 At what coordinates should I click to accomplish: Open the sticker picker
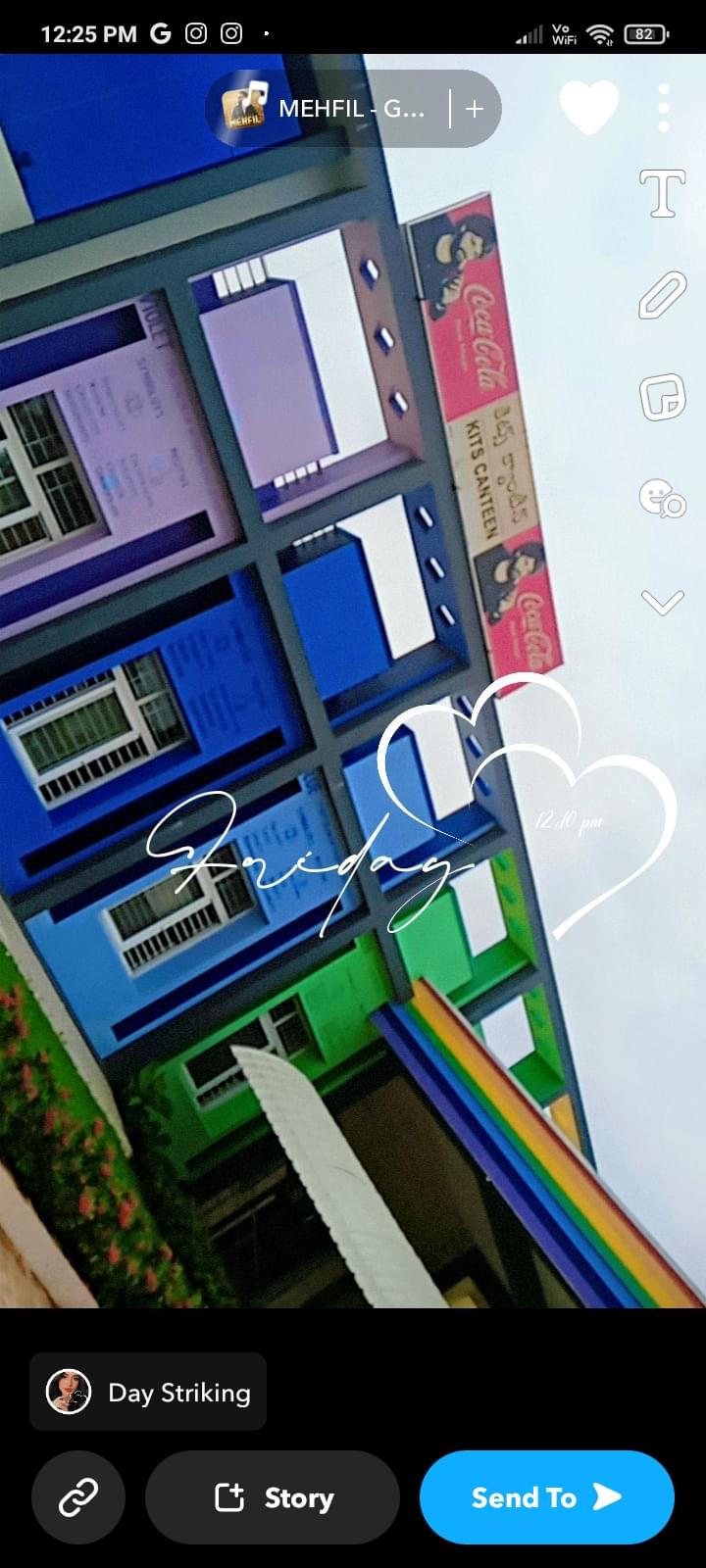pos(663,398)
